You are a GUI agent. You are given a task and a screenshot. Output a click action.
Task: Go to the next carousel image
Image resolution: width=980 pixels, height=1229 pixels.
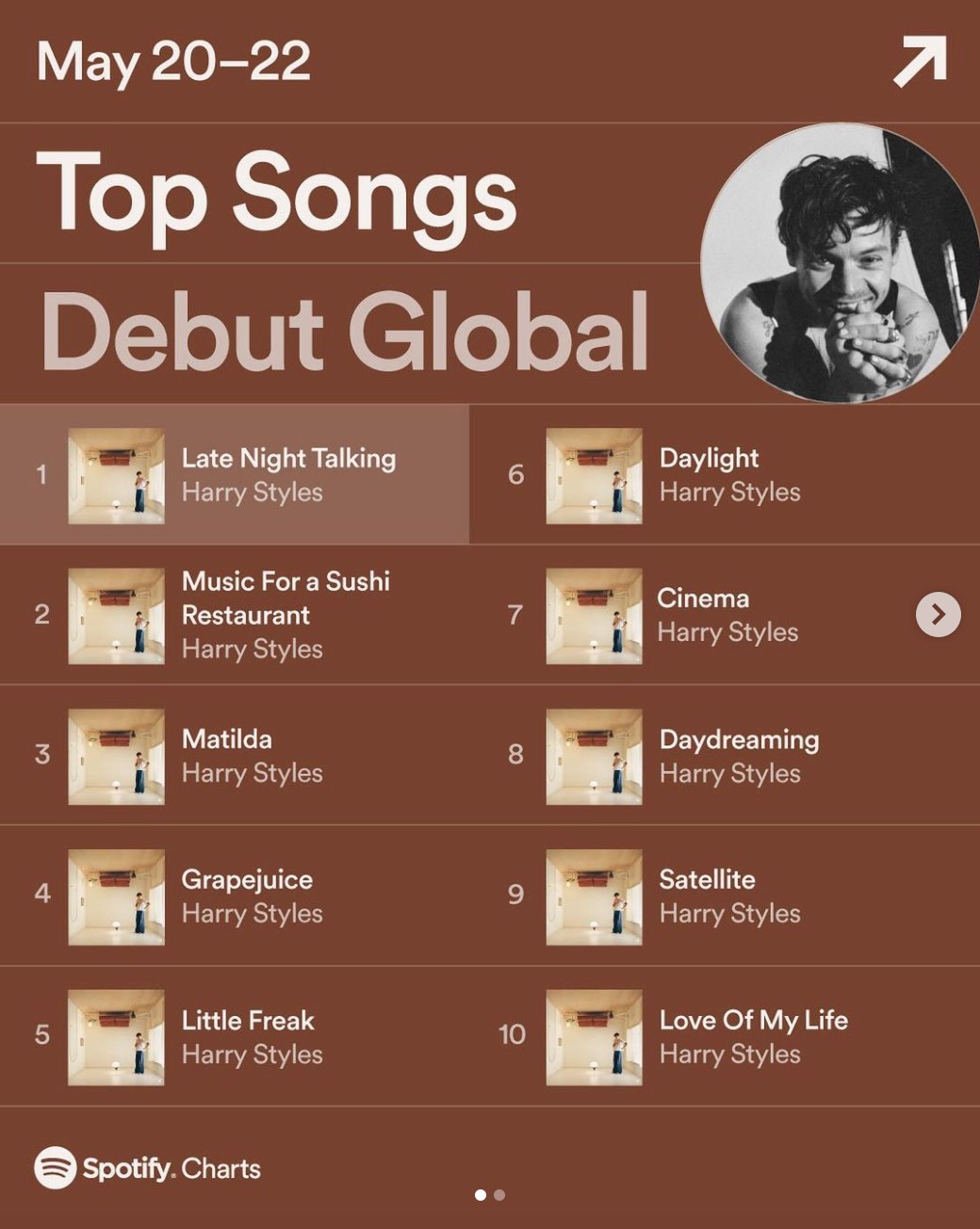click(x=938, y=614)
